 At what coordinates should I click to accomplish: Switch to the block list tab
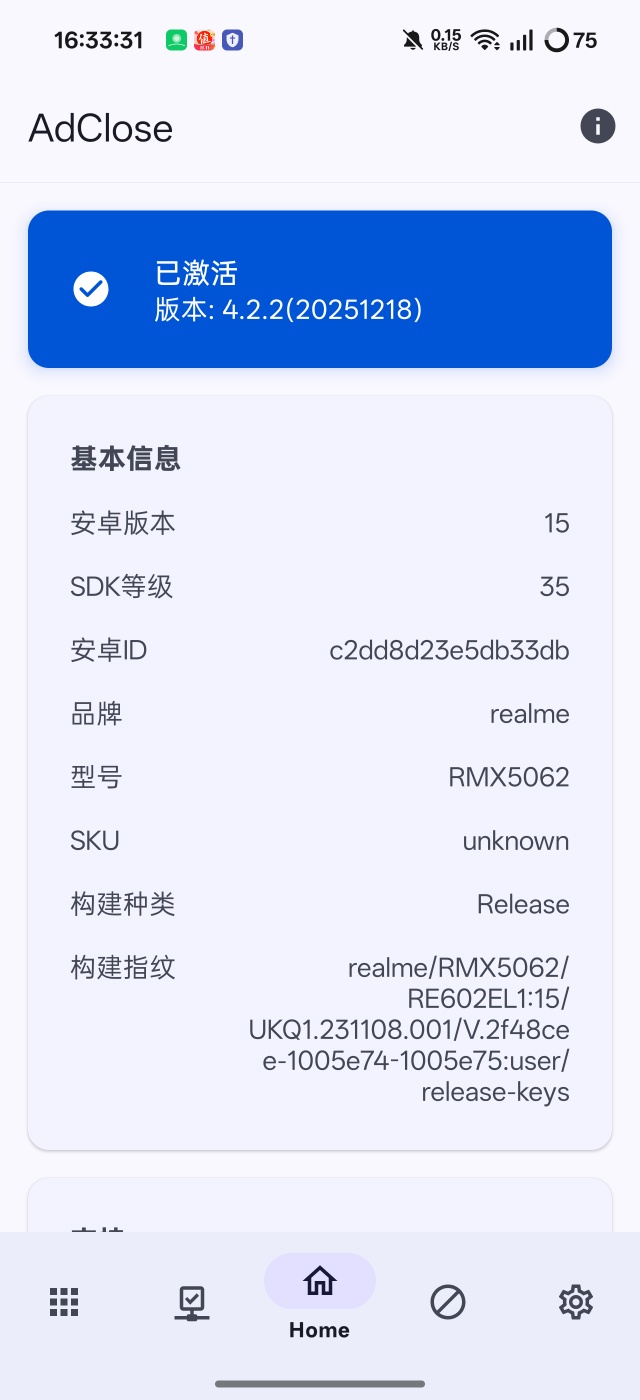[448, 1302]
